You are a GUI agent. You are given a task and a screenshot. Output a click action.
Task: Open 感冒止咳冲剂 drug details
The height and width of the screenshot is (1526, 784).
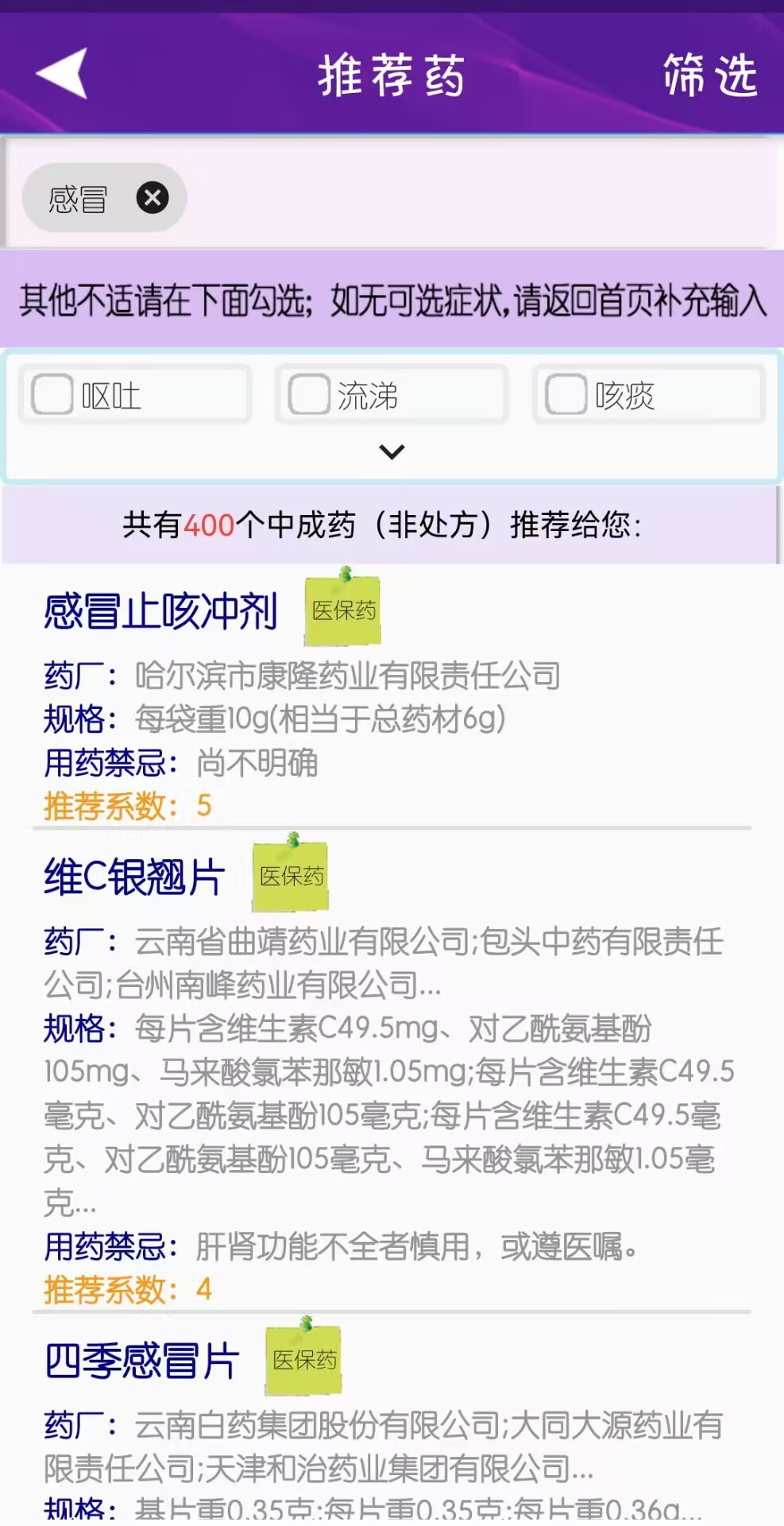pos(160,612)
